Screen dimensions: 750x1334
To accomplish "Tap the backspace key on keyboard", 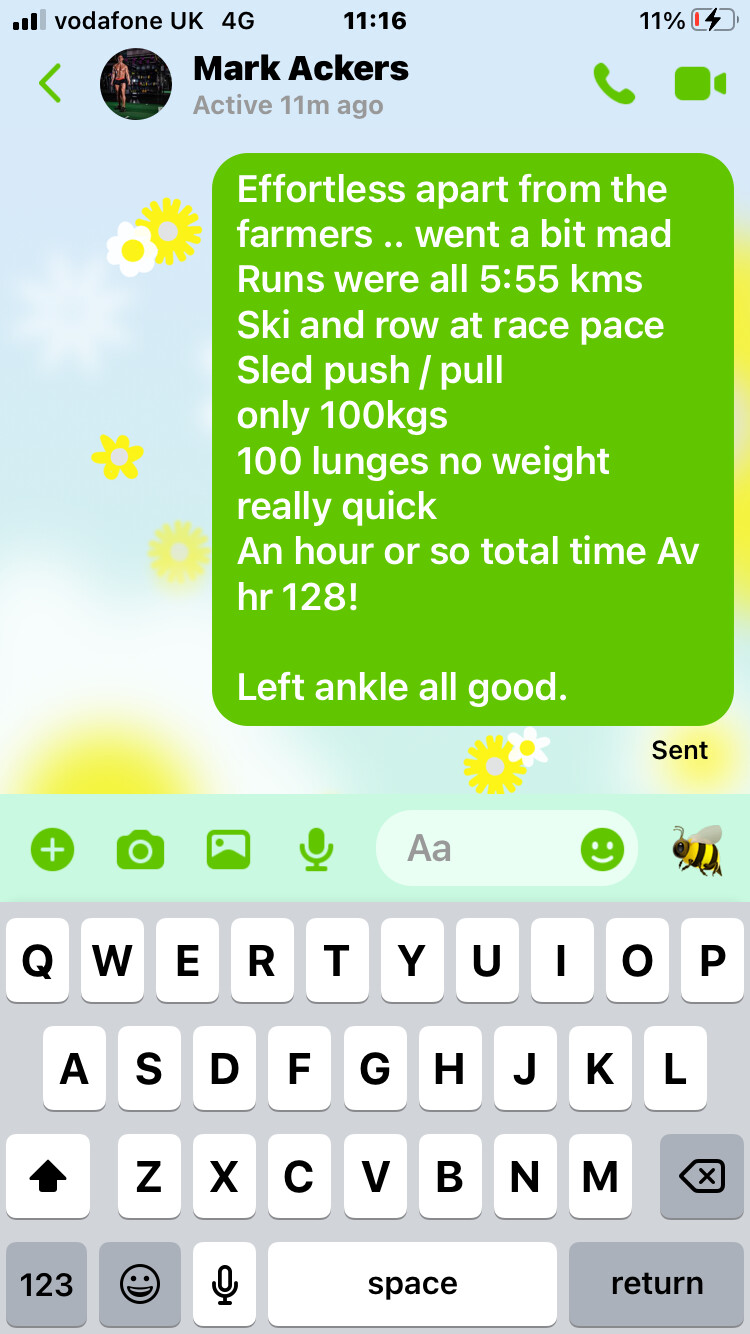I will coord(701,1176).
